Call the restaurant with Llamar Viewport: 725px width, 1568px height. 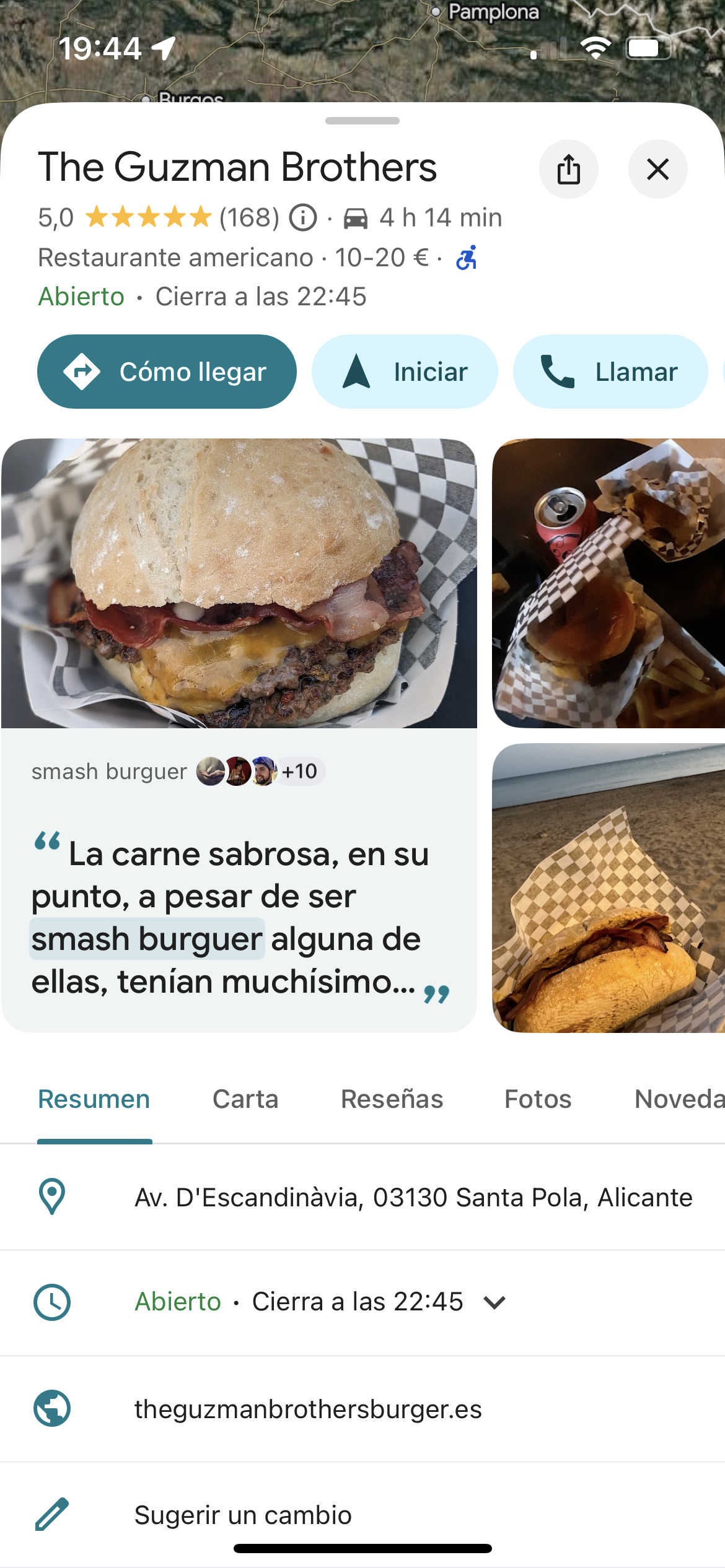[610, 372]
